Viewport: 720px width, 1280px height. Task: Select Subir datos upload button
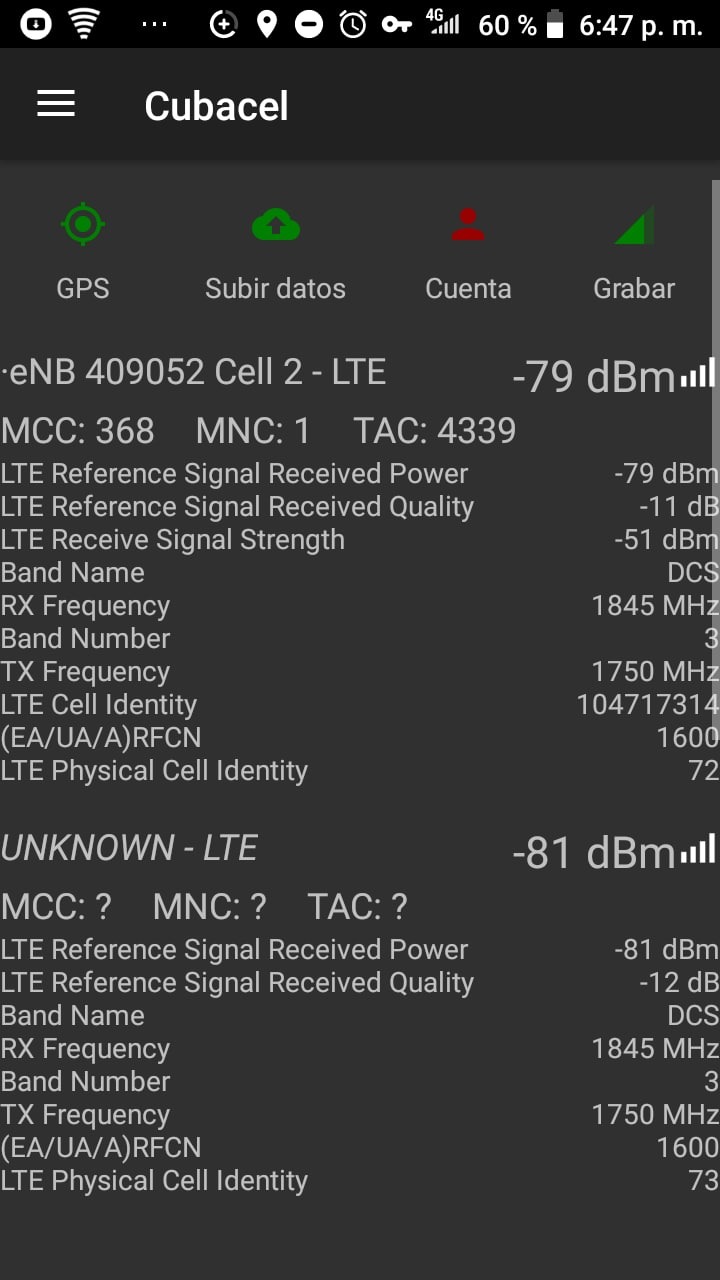275,249
